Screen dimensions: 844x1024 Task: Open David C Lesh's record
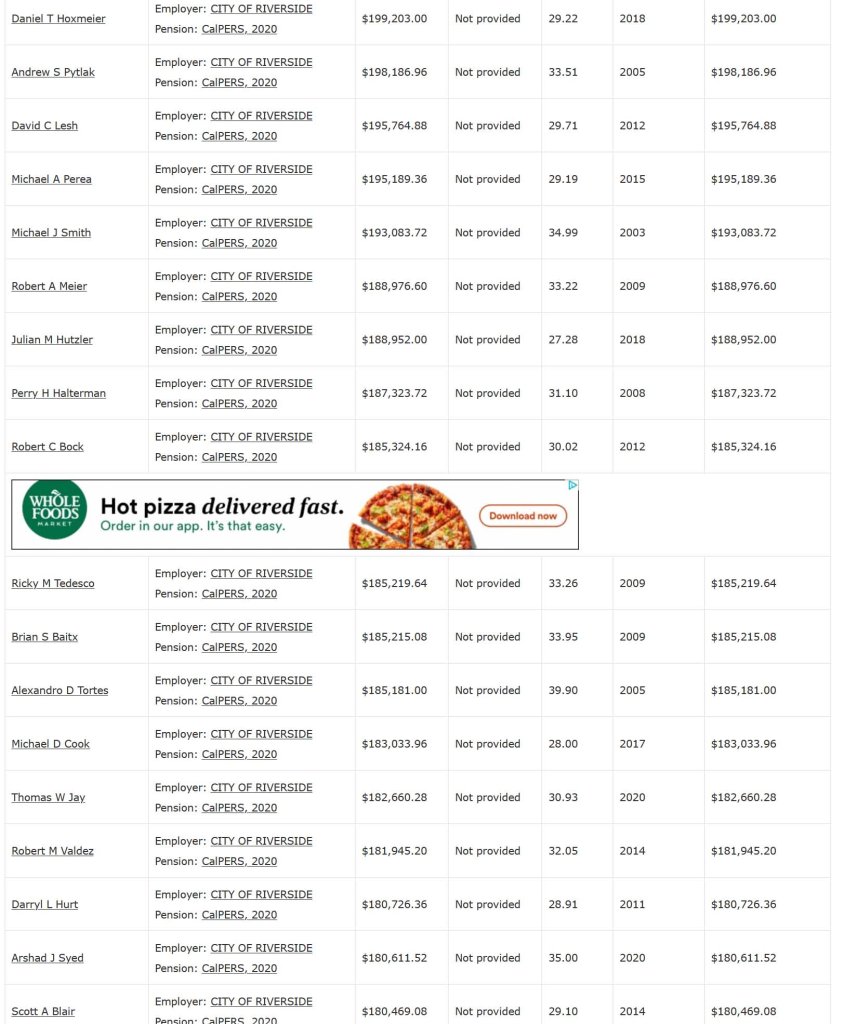pos(44,126)
